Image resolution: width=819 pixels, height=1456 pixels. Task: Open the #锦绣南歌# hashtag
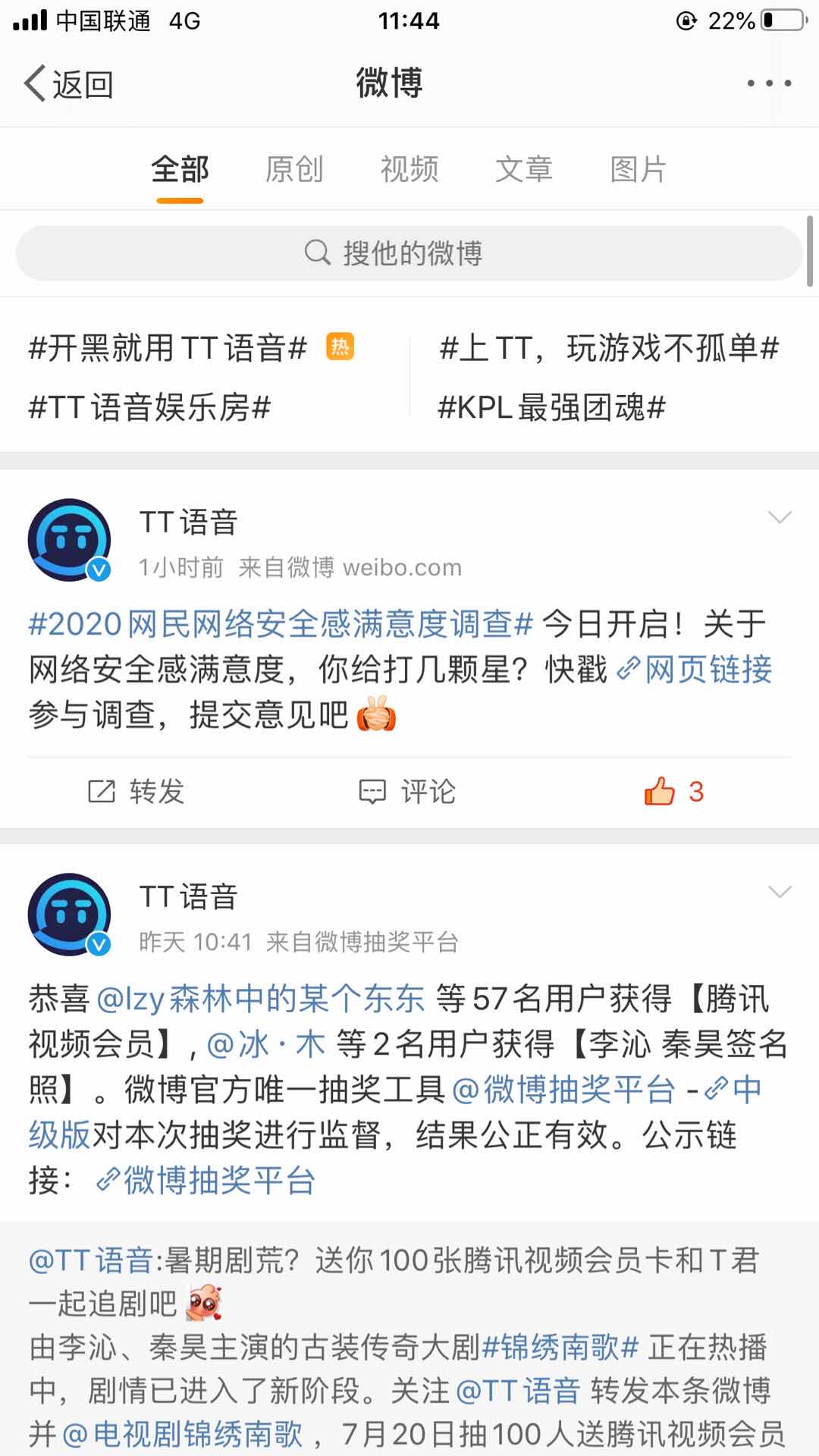(560, 1348)
